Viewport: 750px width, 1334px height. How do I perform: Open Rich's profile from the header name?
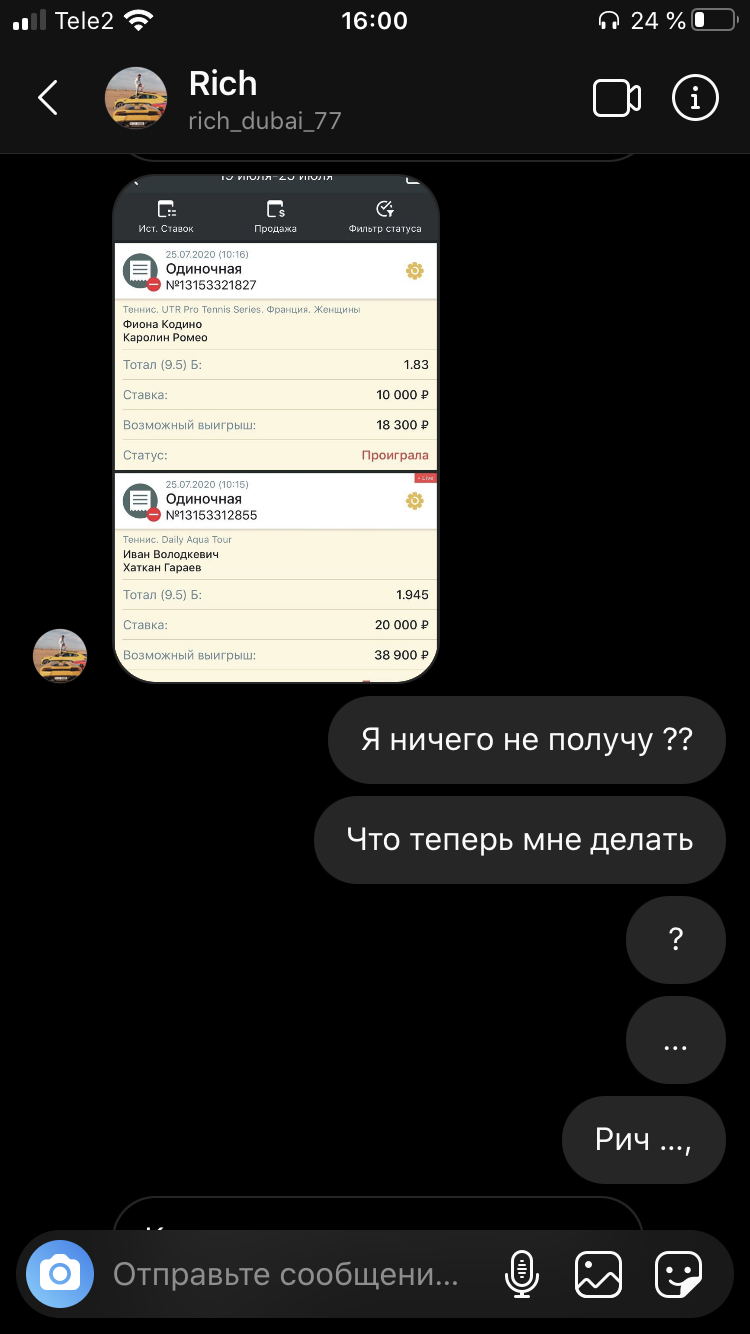tap(223, 83)
